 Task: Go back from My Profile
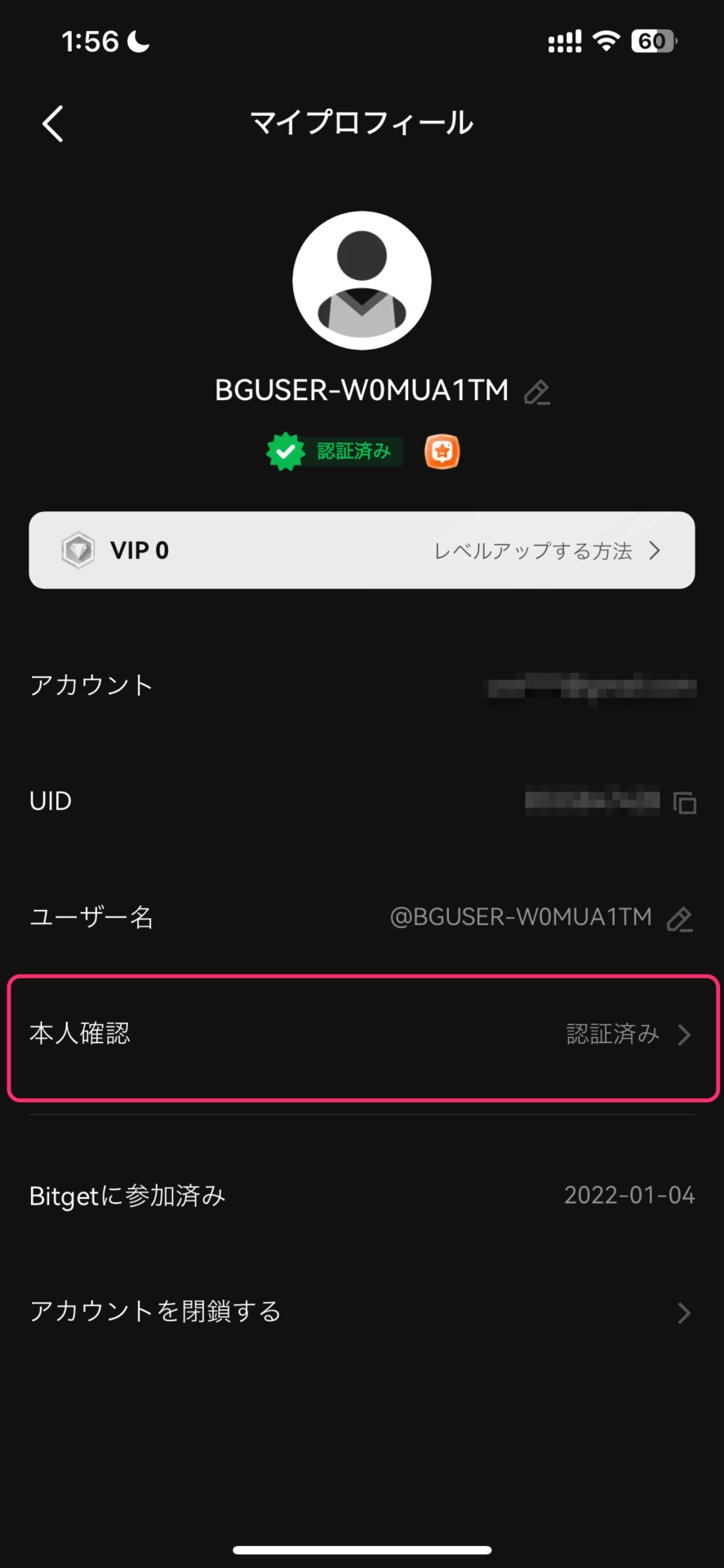click(53, 124)
